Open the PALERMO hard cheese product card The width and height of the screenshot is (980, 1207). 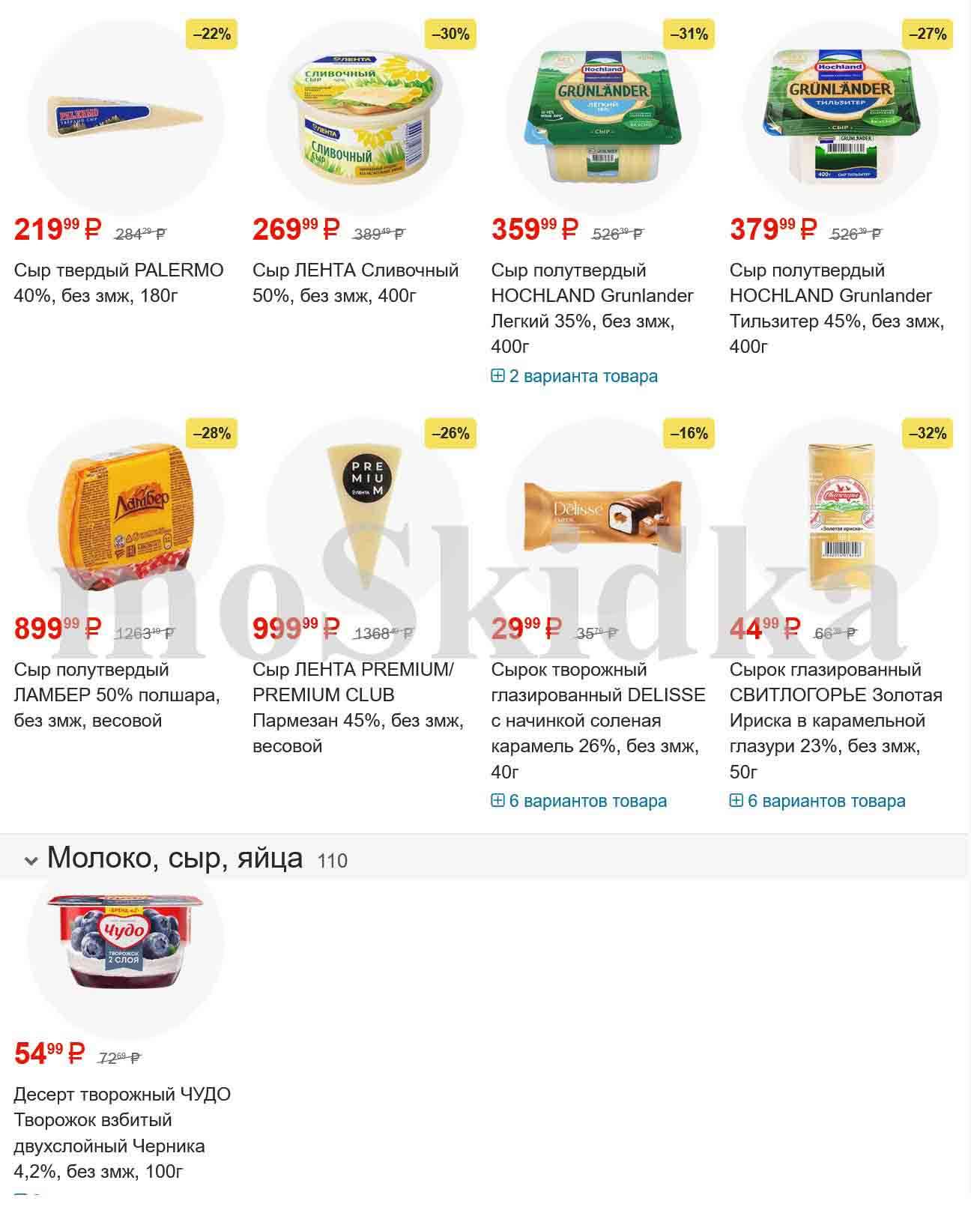coord(118,282)
